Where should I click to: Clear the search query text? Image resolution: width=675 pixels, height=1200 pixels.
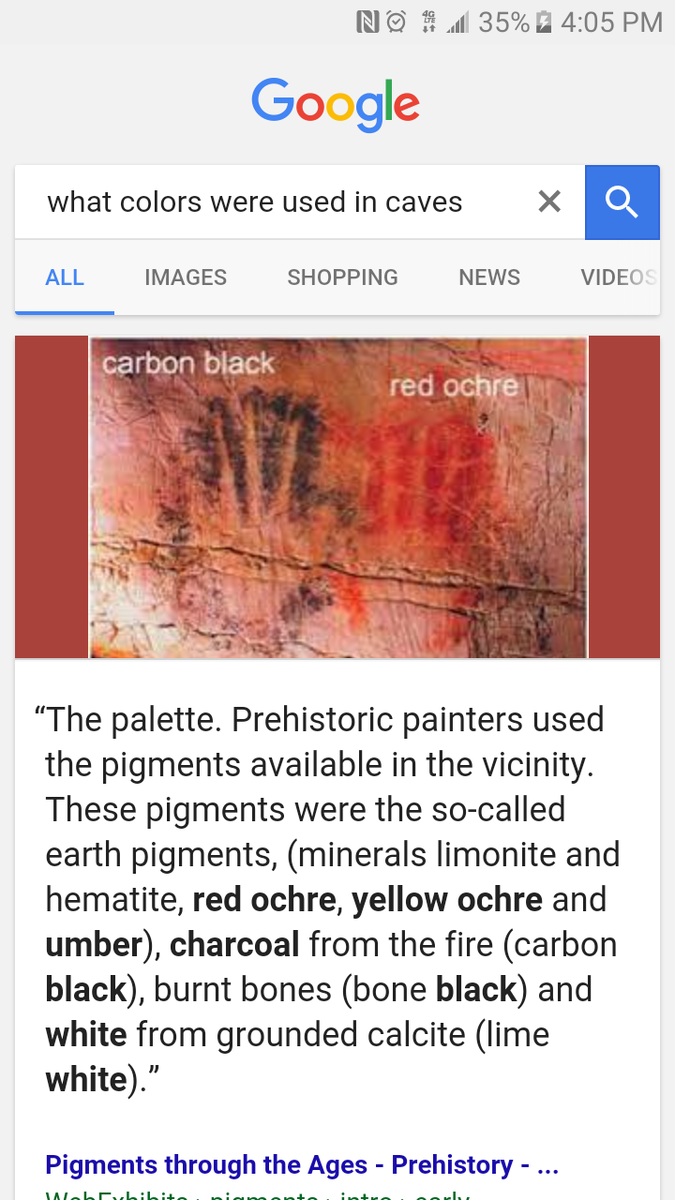click(x=549, y=202)
